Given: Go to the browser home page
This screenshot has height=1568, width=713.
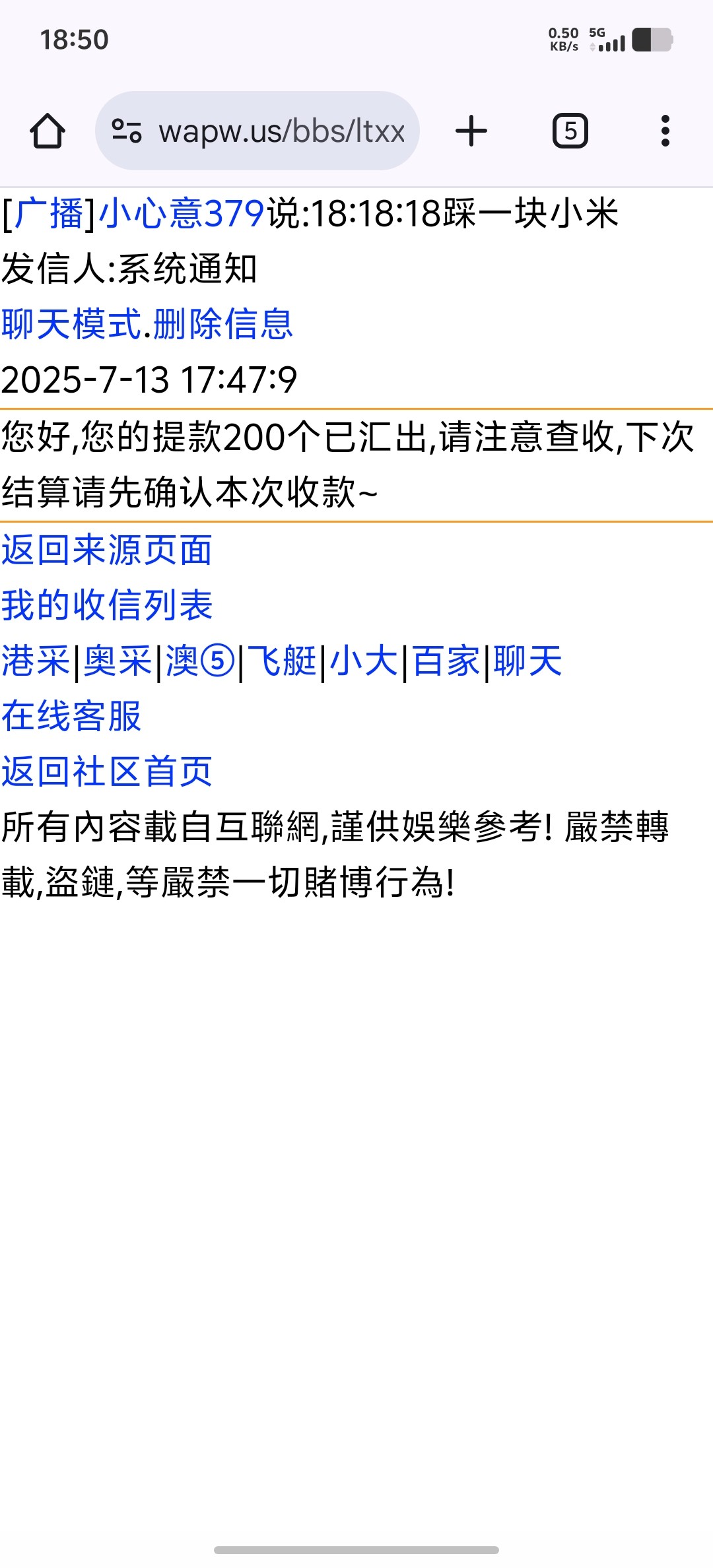Looking at the screenshot, I should coord(48,131).
